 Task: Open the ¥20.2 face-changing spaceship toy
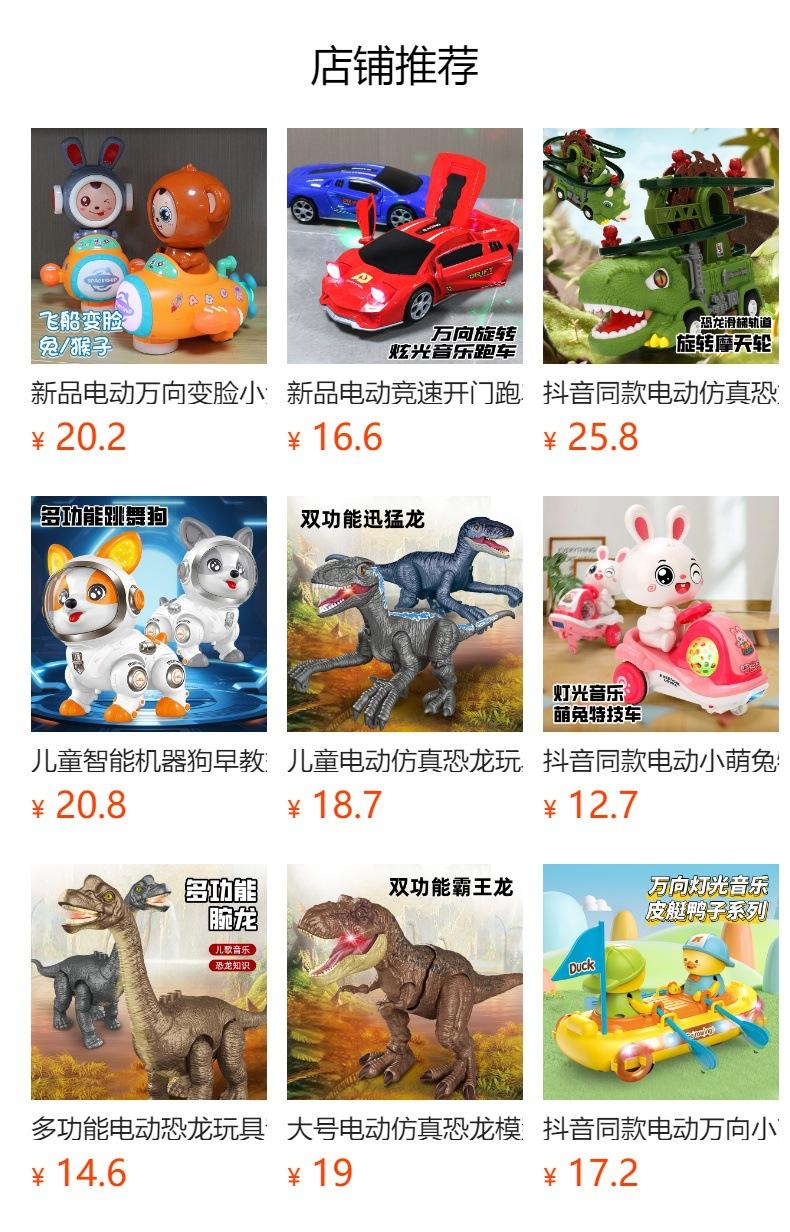(149, 246)
